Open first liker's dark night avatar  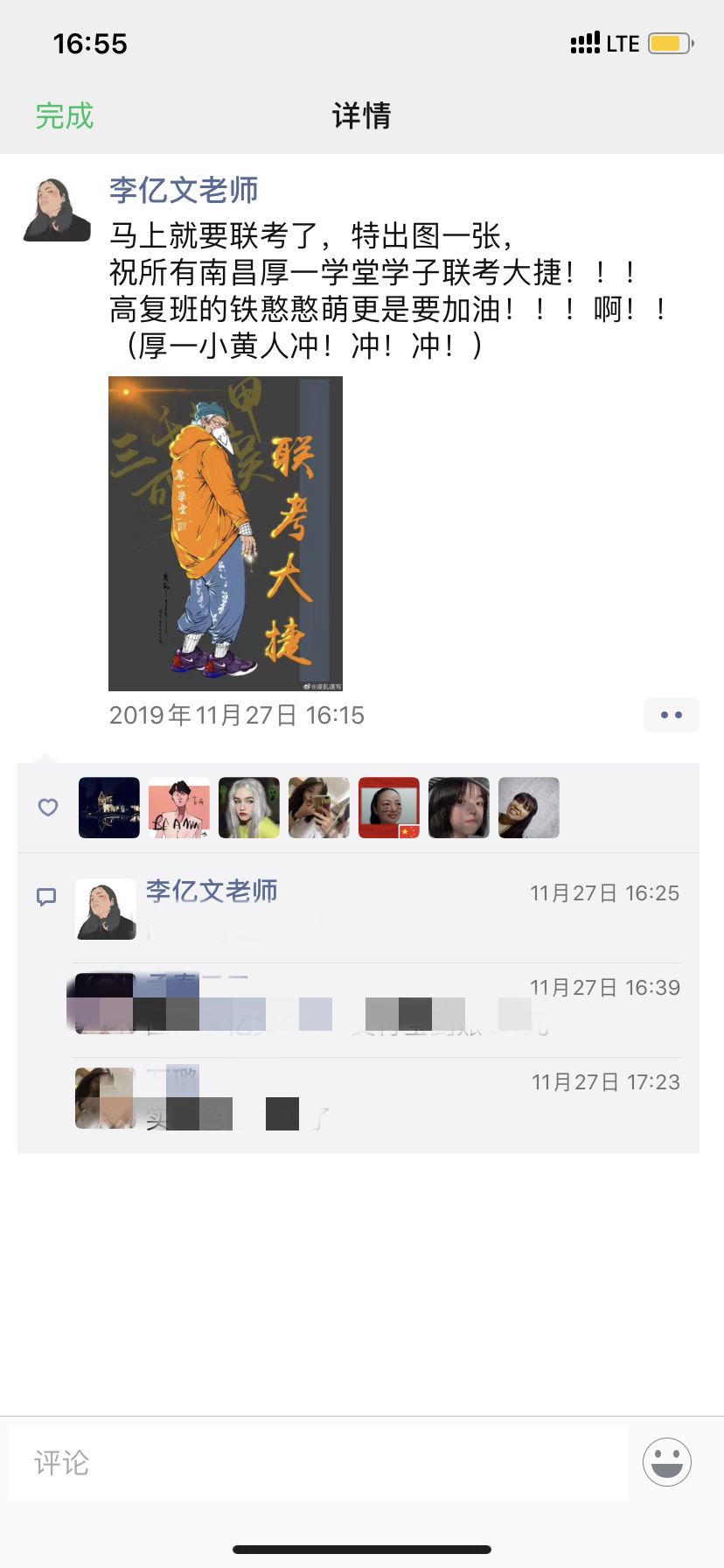[x=109, y=808]
